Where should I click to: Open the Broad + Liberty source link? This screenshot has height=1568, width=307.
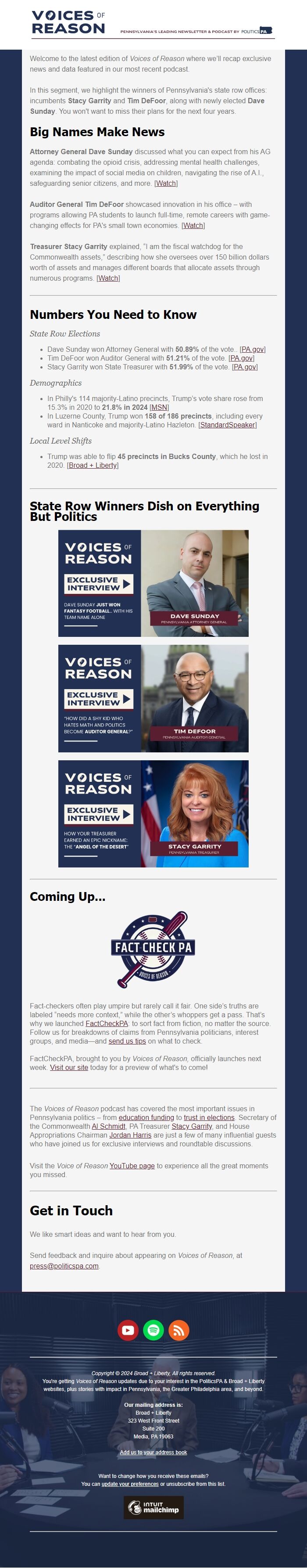point(93,465)
